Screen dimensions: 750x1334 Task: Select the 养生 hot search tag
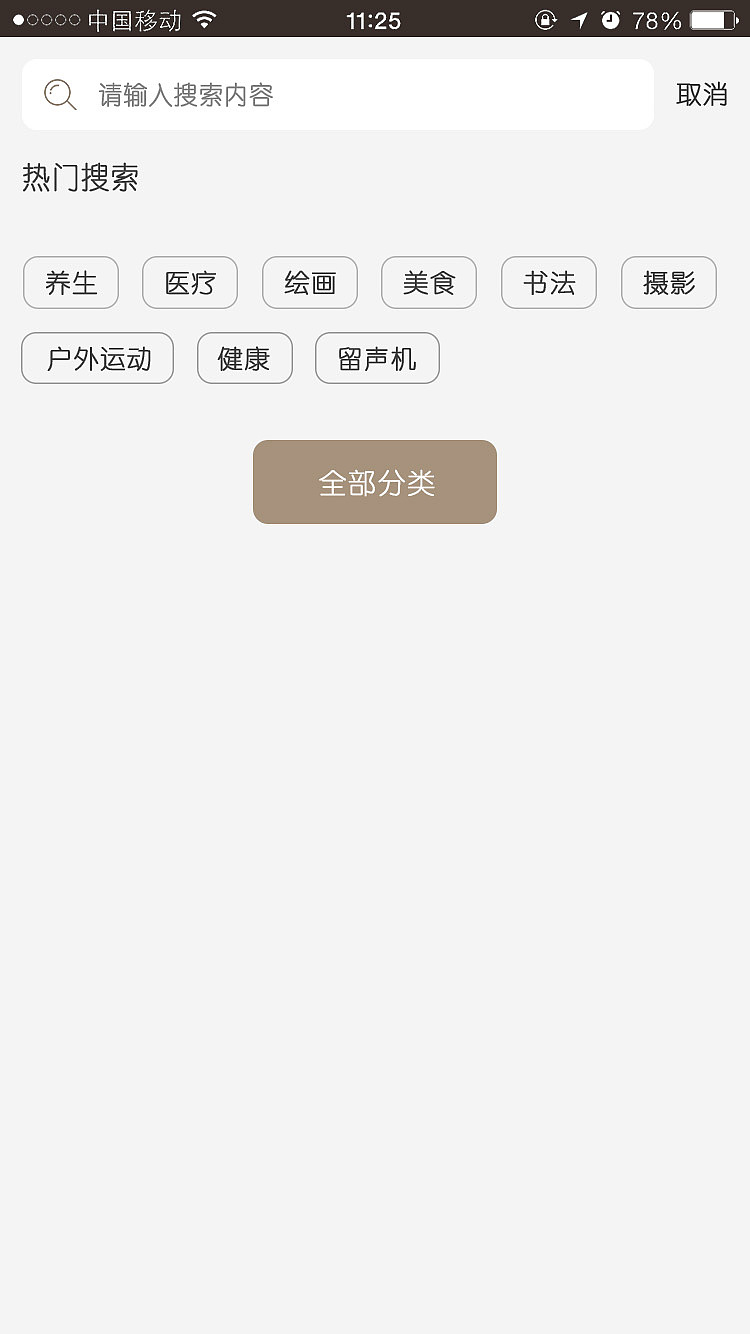[x=70, y=283]
